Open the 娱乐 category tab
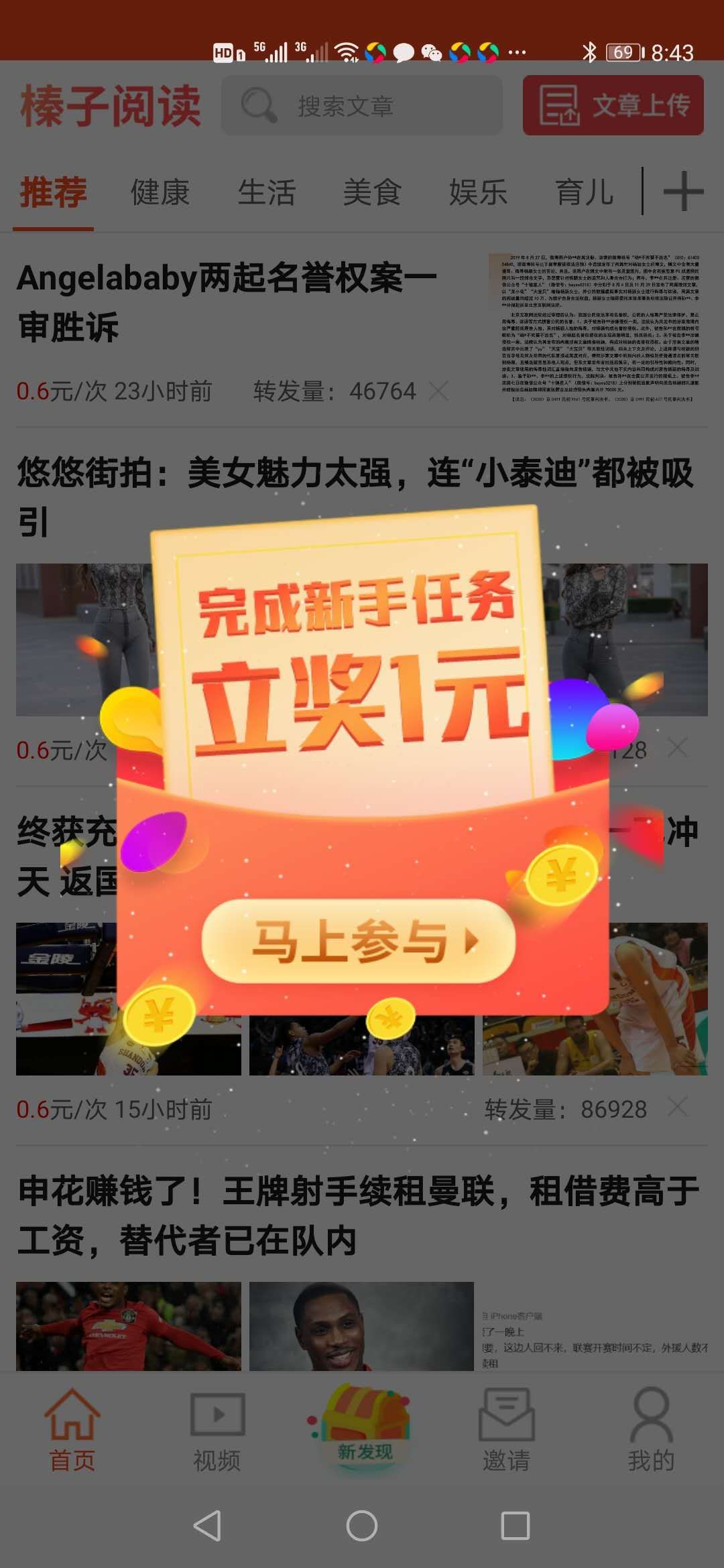The image size is (724, 1568). point(478,193)
